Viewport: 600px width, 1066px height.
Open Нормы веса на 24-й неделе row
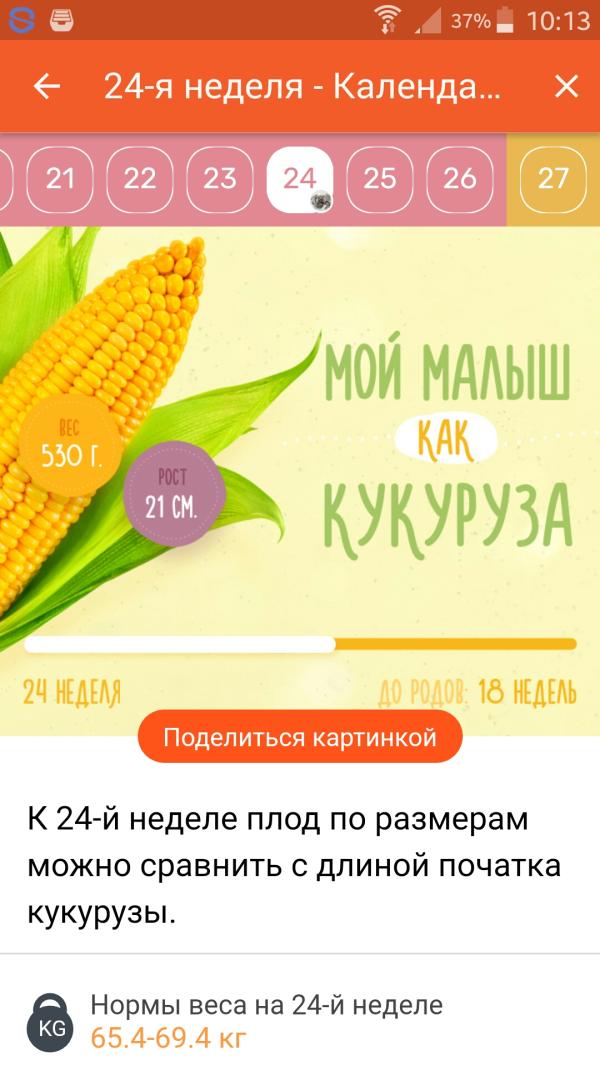pyautogui.click(x=300, y=1021)
